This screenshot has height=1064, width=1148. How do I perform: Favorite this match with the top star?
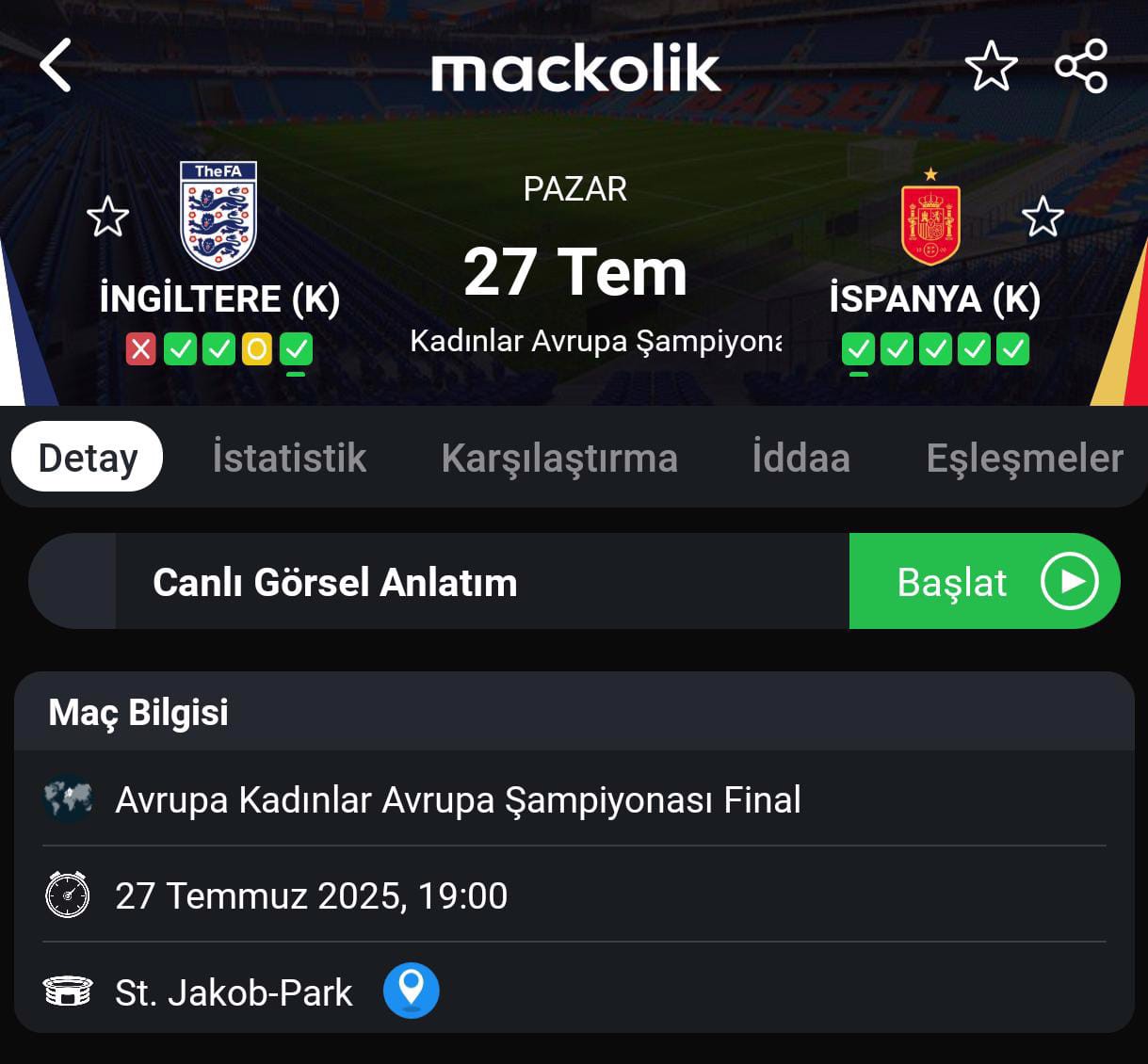[991, 67]
